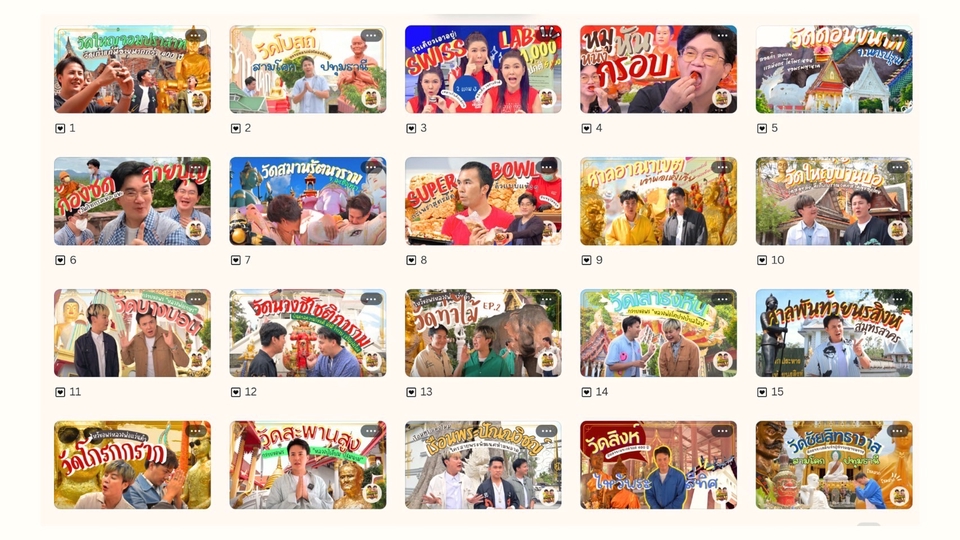Open the three-dot menu on thumbnail 14

point(722,299)
